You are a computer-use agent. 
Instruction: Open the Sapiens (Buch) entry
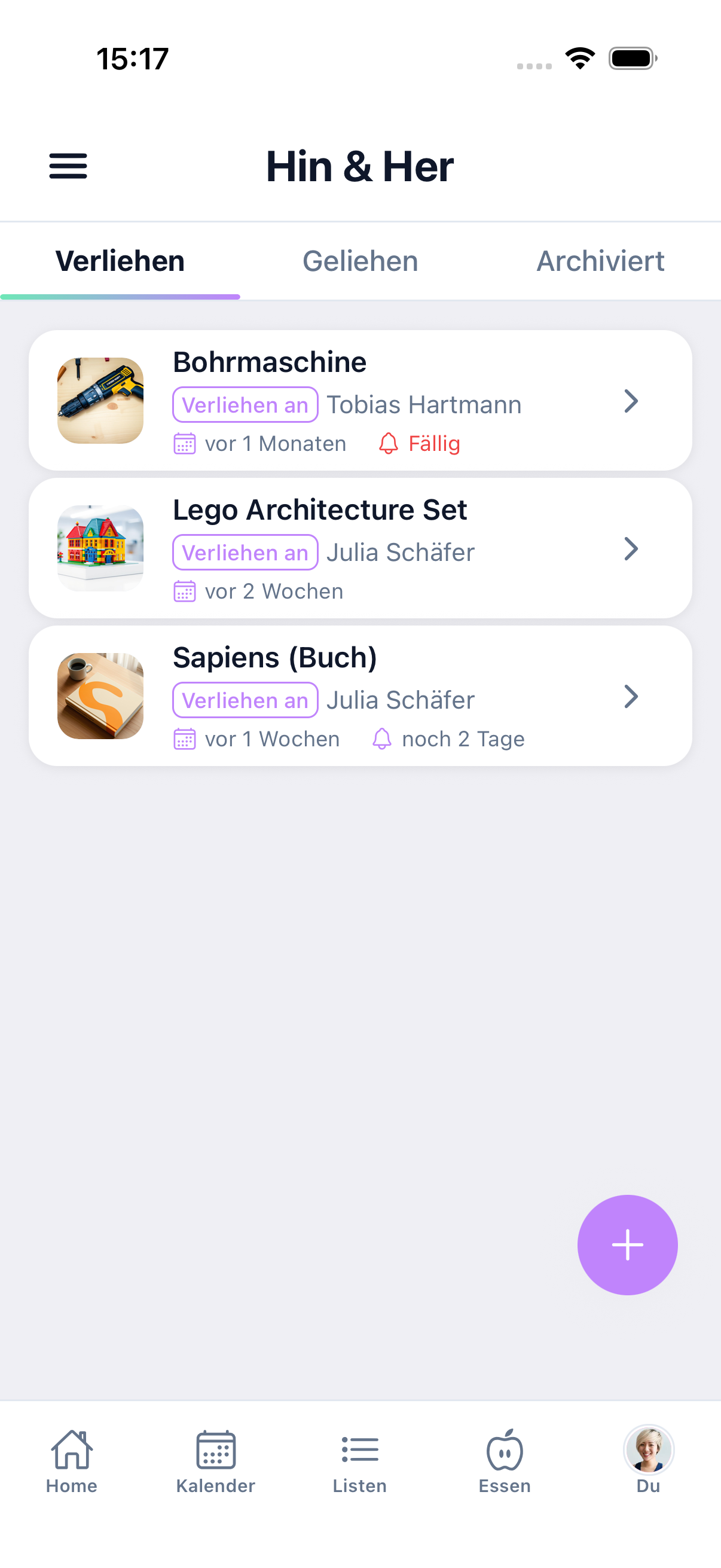coord(360,695)
